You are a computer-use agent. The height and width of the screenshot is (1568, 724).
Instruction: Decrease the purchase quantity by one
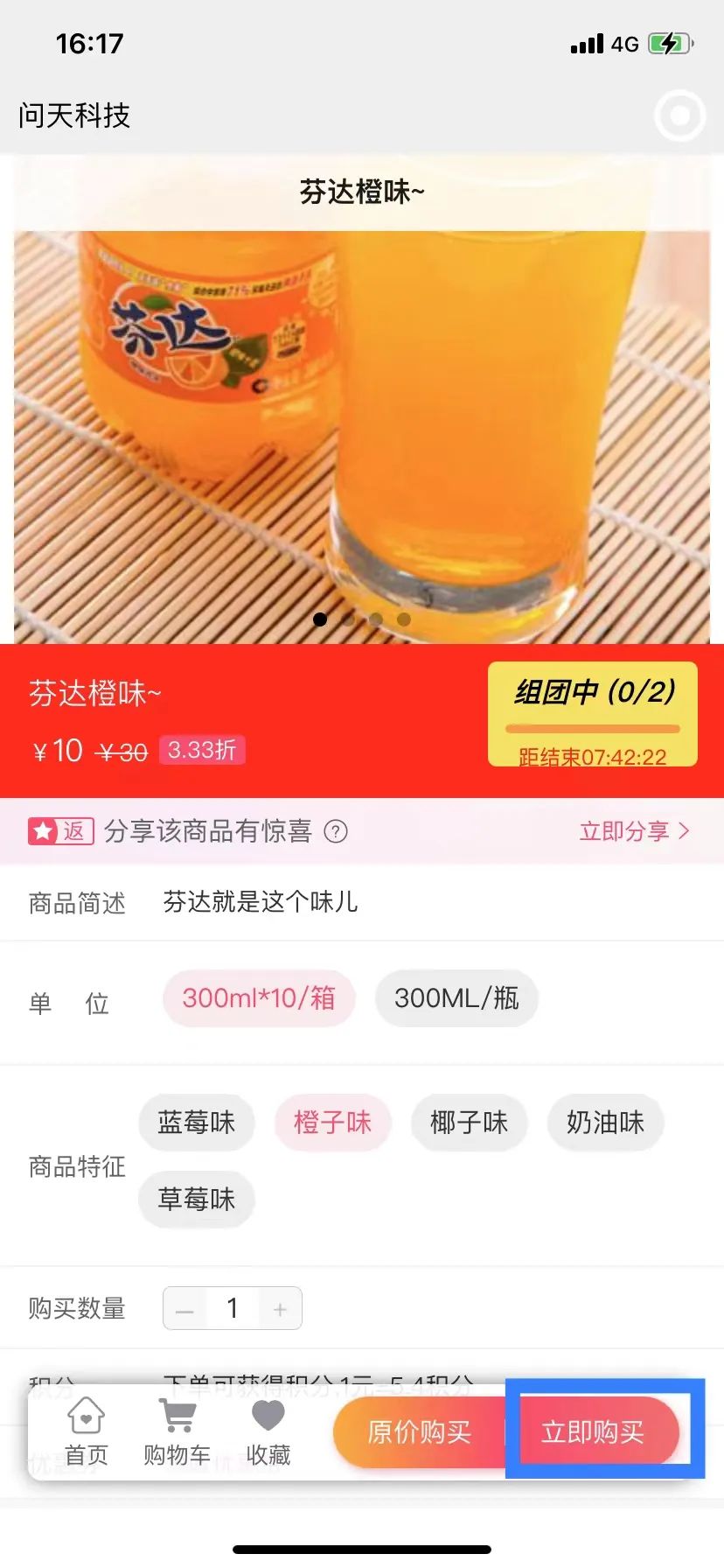pyautogui.click(x=184, y=1309)
